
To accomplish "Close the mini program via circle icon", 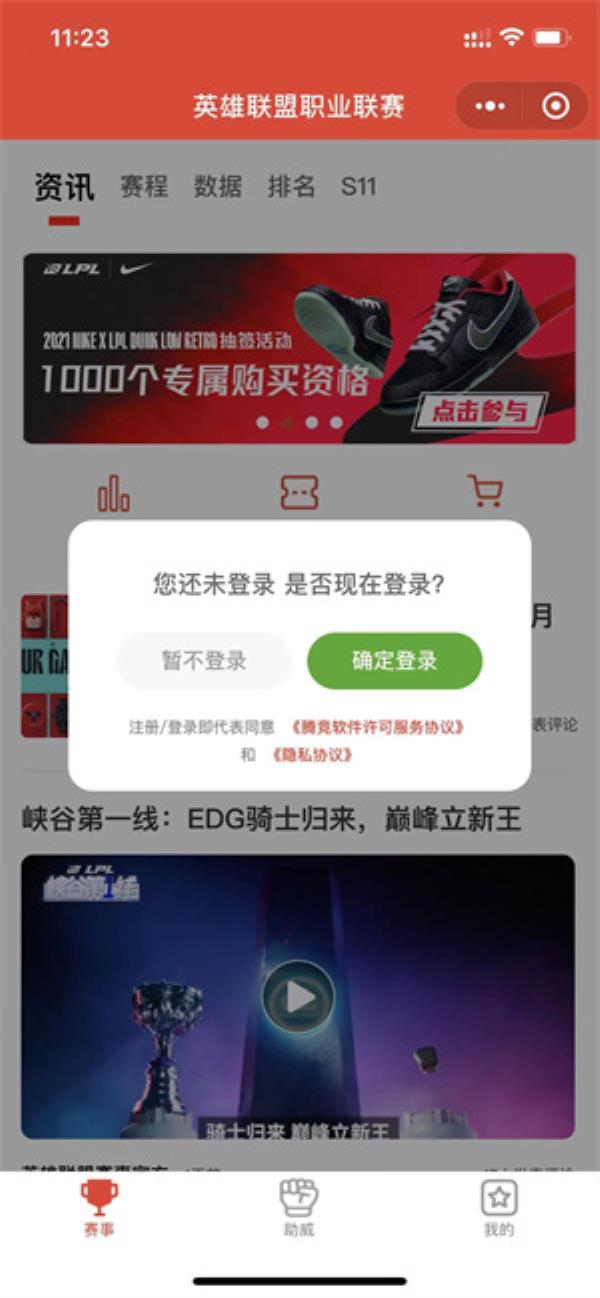I will click(x=555, y=106).
